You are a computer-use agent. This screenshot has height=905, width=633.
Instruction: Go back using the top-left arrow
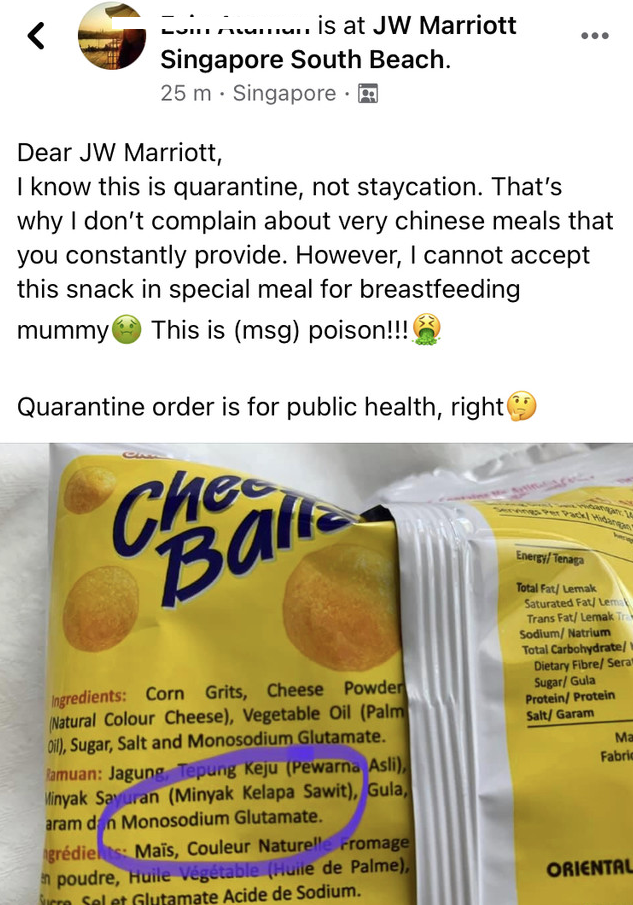pyautogui.click(x=36, y=37)
